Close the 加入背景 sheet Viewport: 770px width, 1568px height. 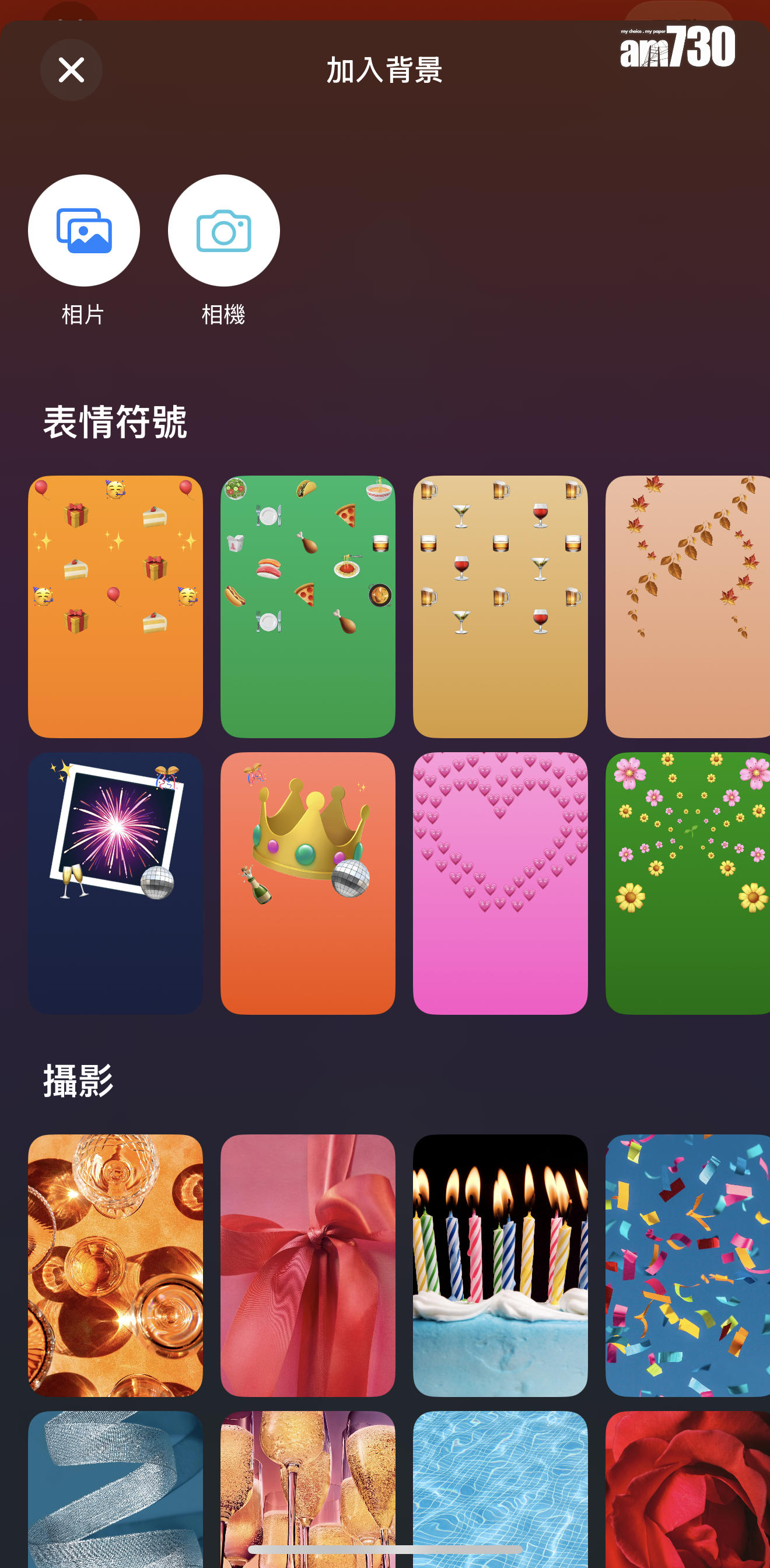71,70
